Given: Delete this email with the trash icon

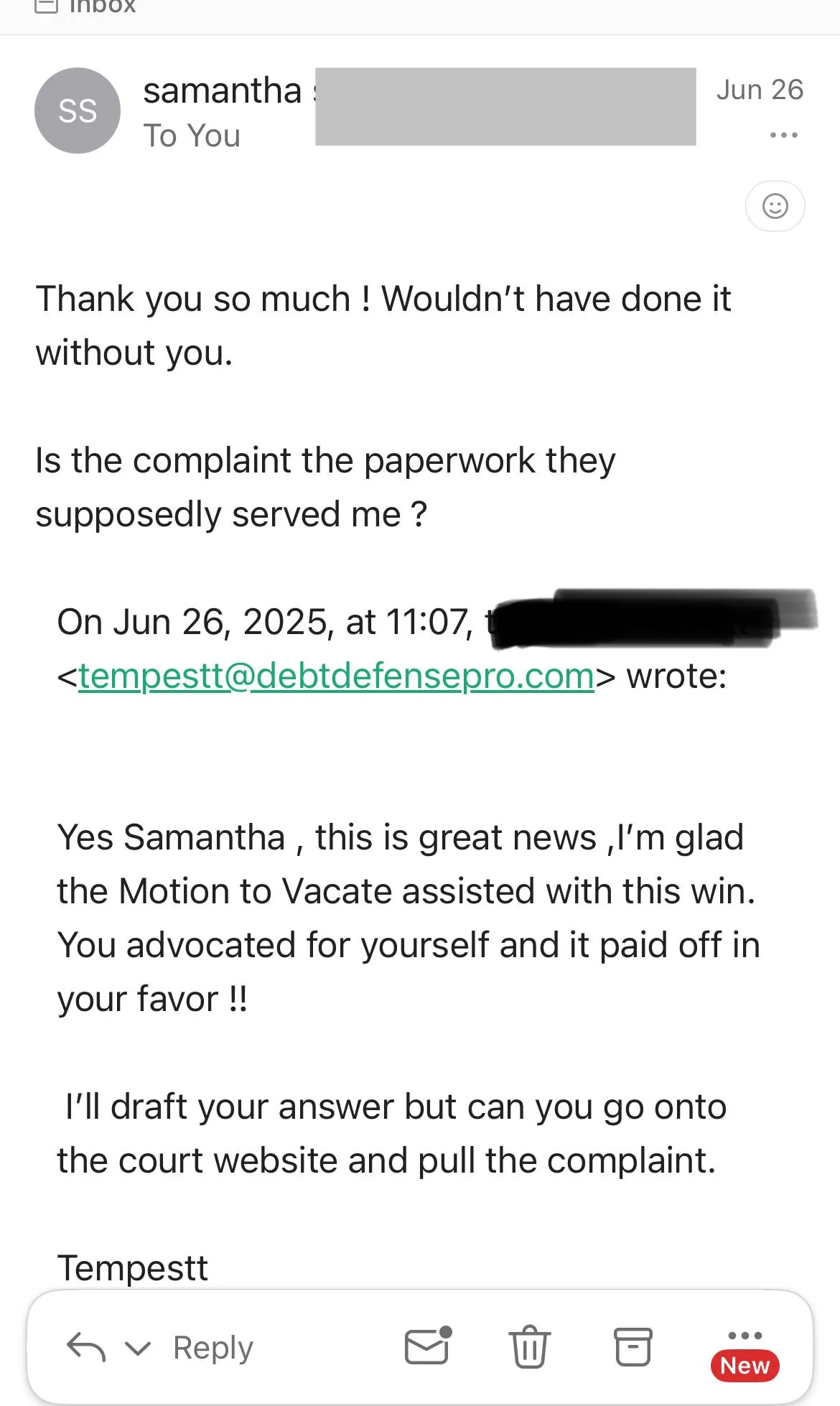Looking at the screenshot, I should pyautogui.click(x=530, y=1346).
